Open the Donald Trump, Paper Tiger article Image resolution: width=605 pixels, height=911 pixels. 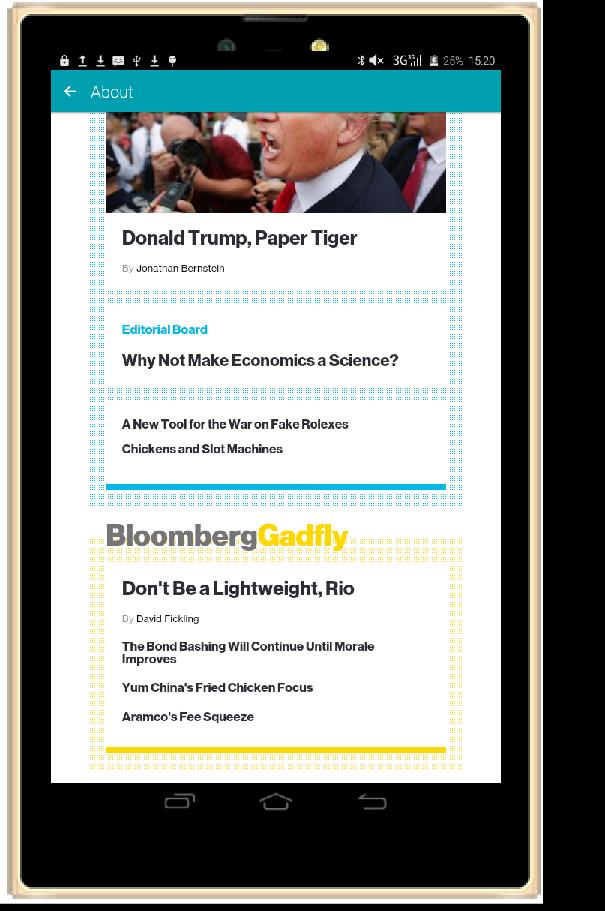(x=239, y=238)
